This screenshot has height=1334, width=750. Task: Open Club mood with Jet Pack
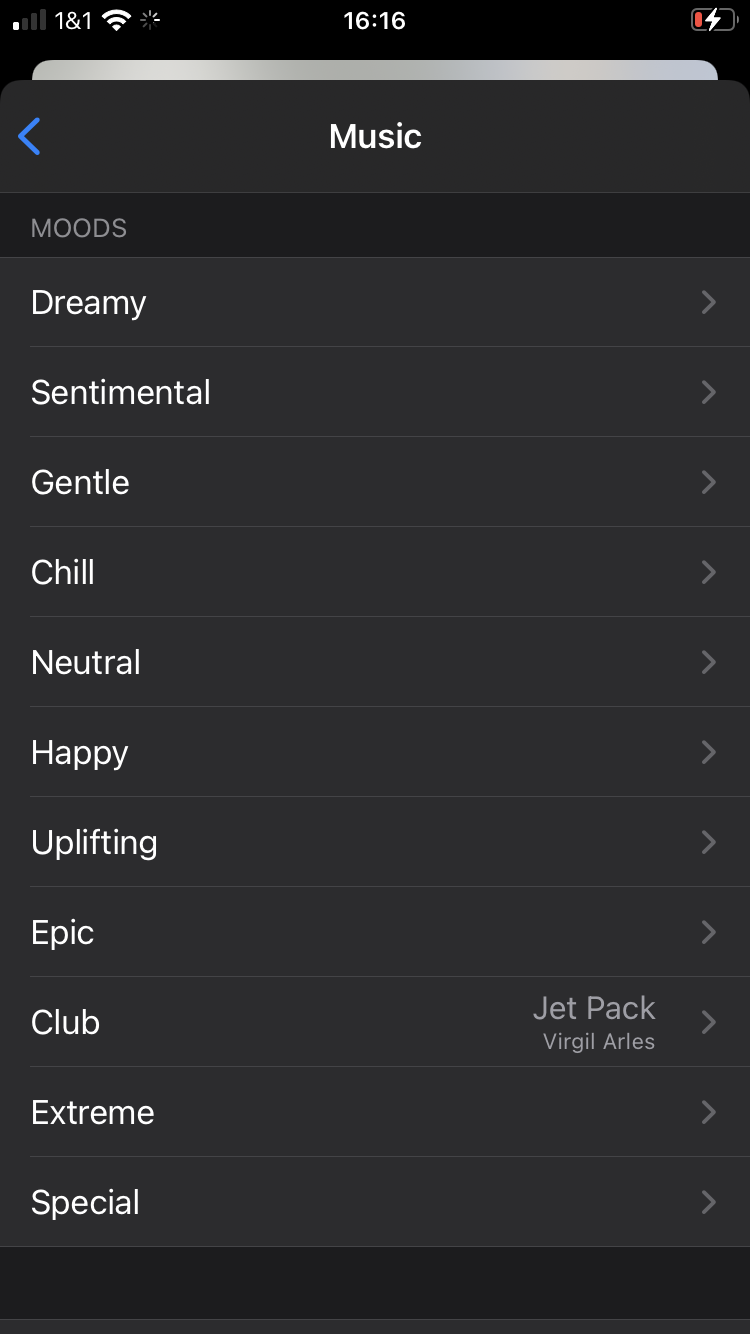pyautogui.click(x=375, y=1022)
